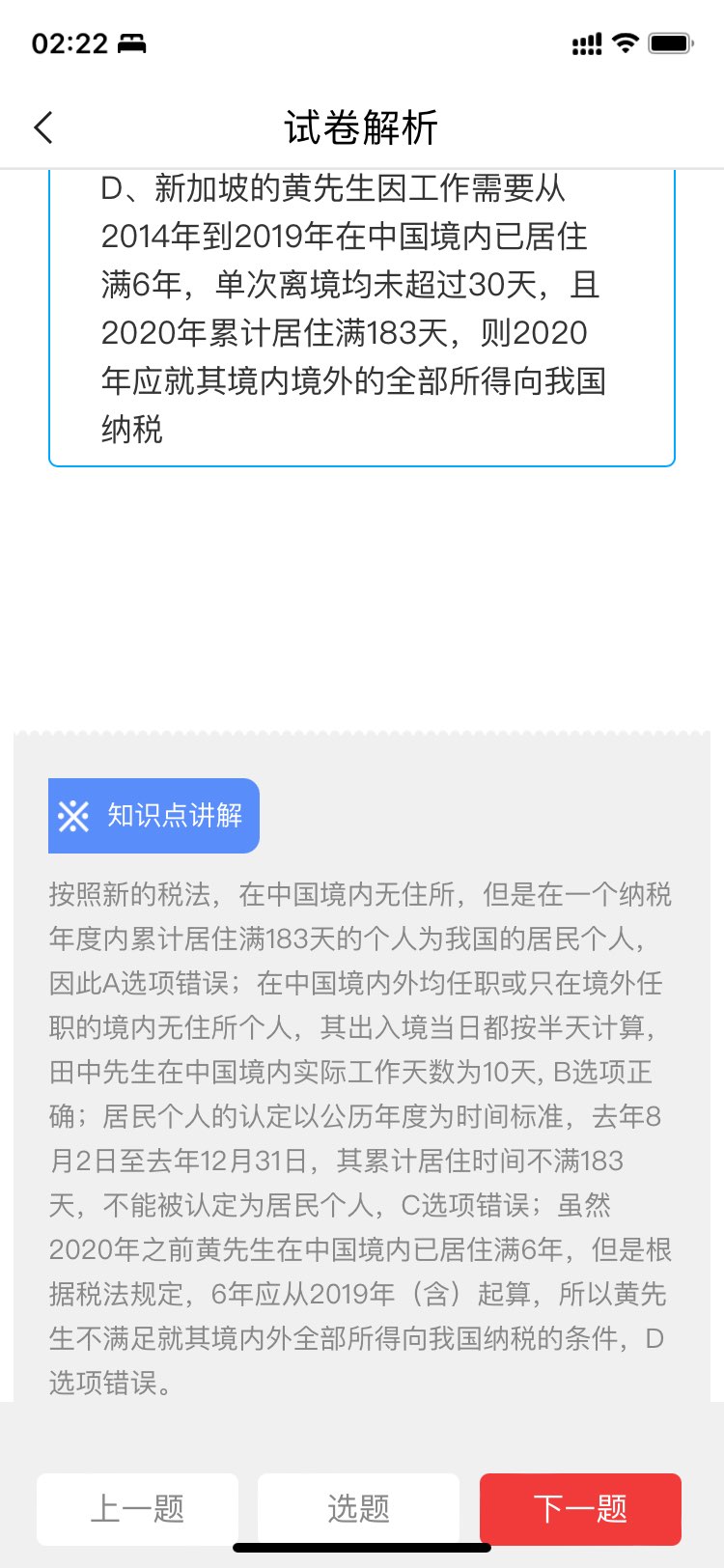The image size is (724, 1568).
Task: Go to the previous question 上一题
Action: [137, 1509]
